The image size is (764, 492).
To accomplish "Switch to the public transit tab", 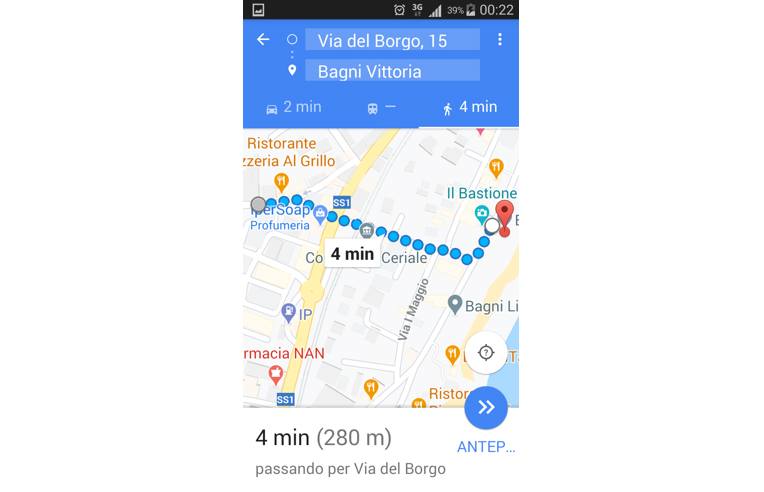I will (x=381, y=107).
